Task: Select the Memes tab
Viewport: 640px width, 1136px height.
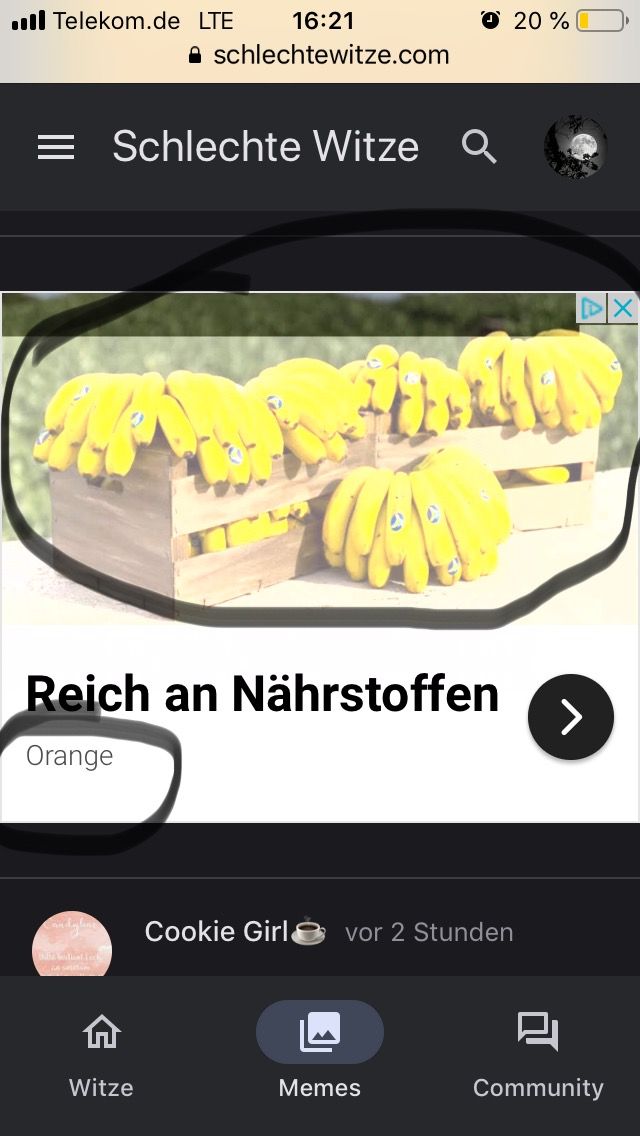Action: click(320, 1055)
